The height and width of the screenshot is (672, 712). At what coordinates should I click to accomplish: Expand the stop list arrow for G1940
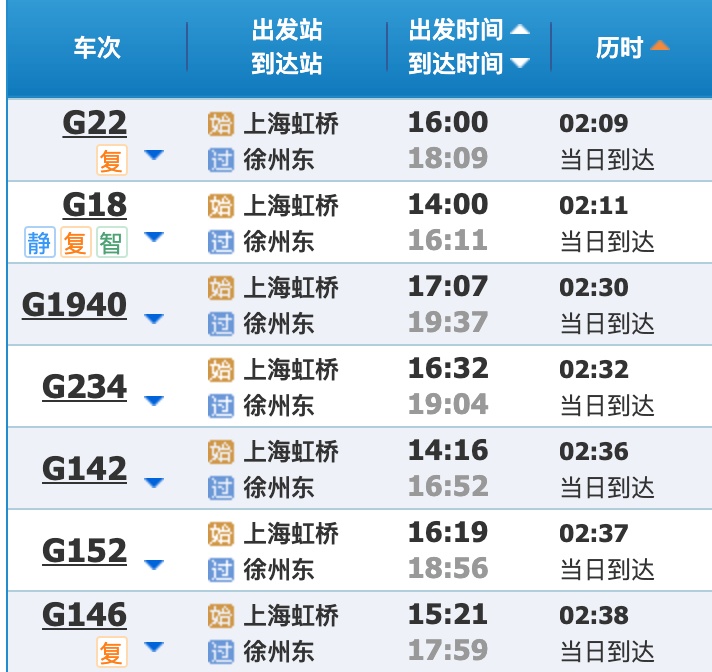coord(153,320)
